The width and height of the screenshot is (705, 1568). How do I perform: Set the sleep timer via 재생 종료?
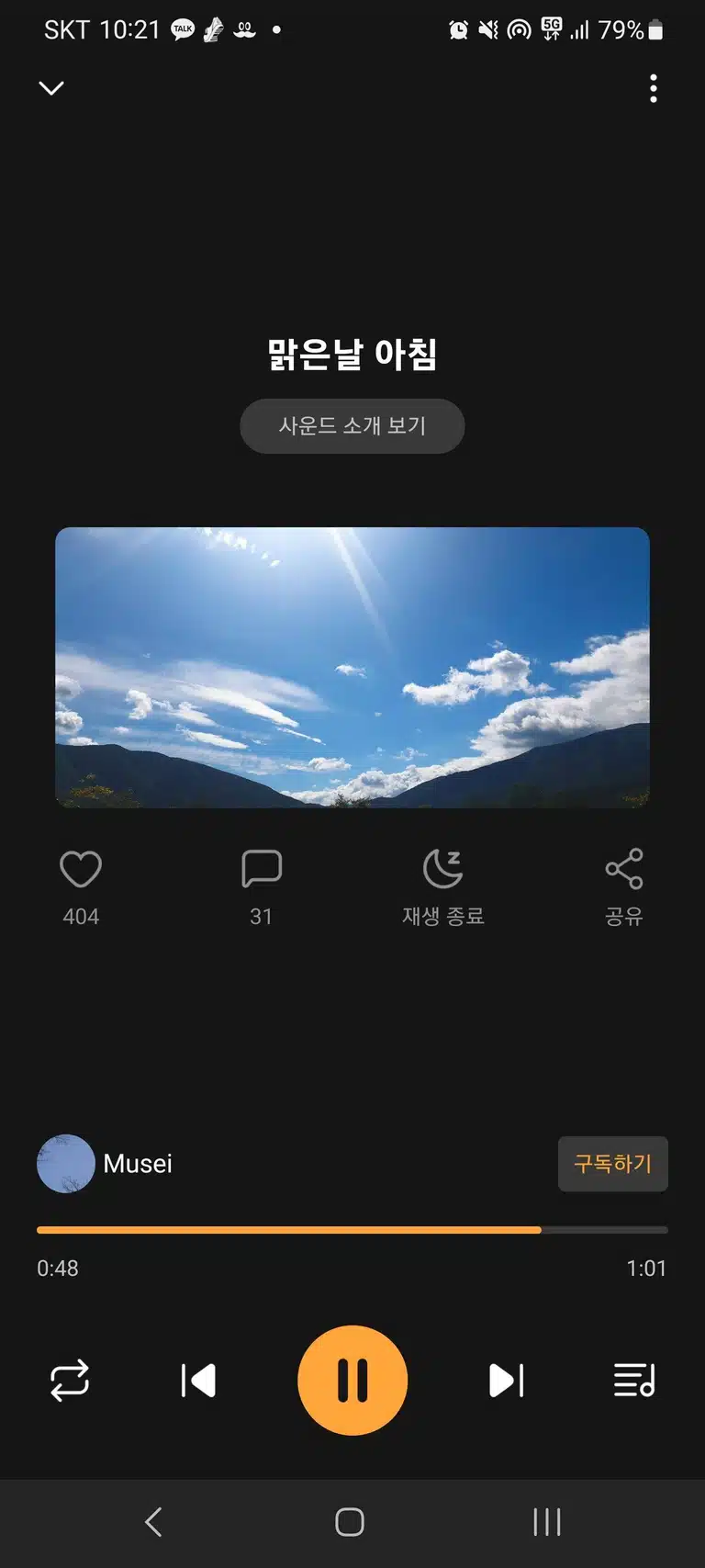coord(442,887)
